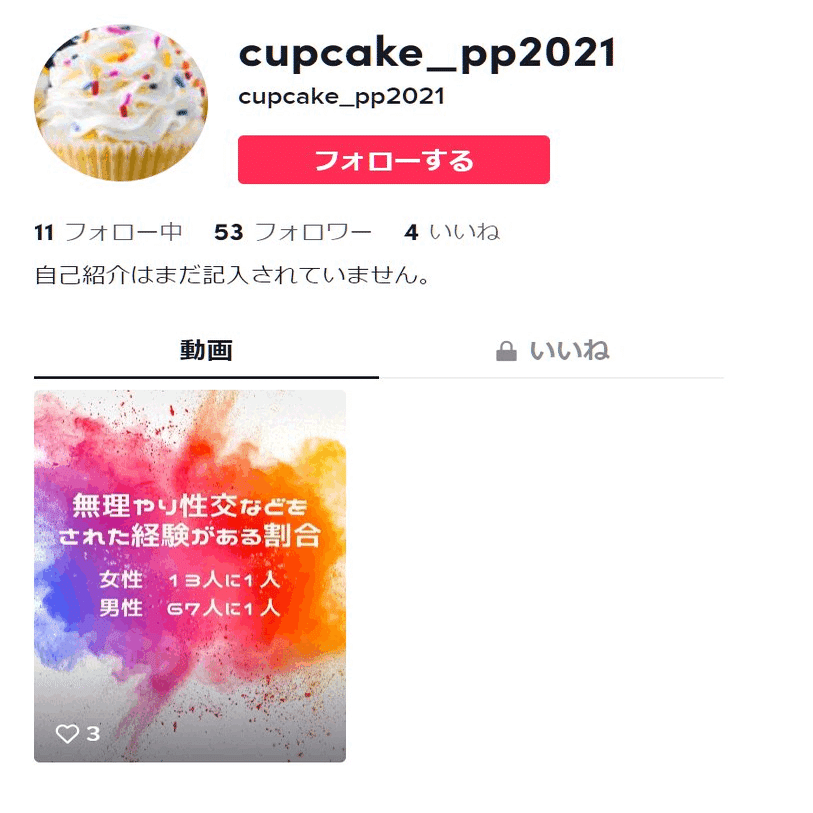Open the colorful video thumbnail

pyautogui.click(x=190, y=575)
